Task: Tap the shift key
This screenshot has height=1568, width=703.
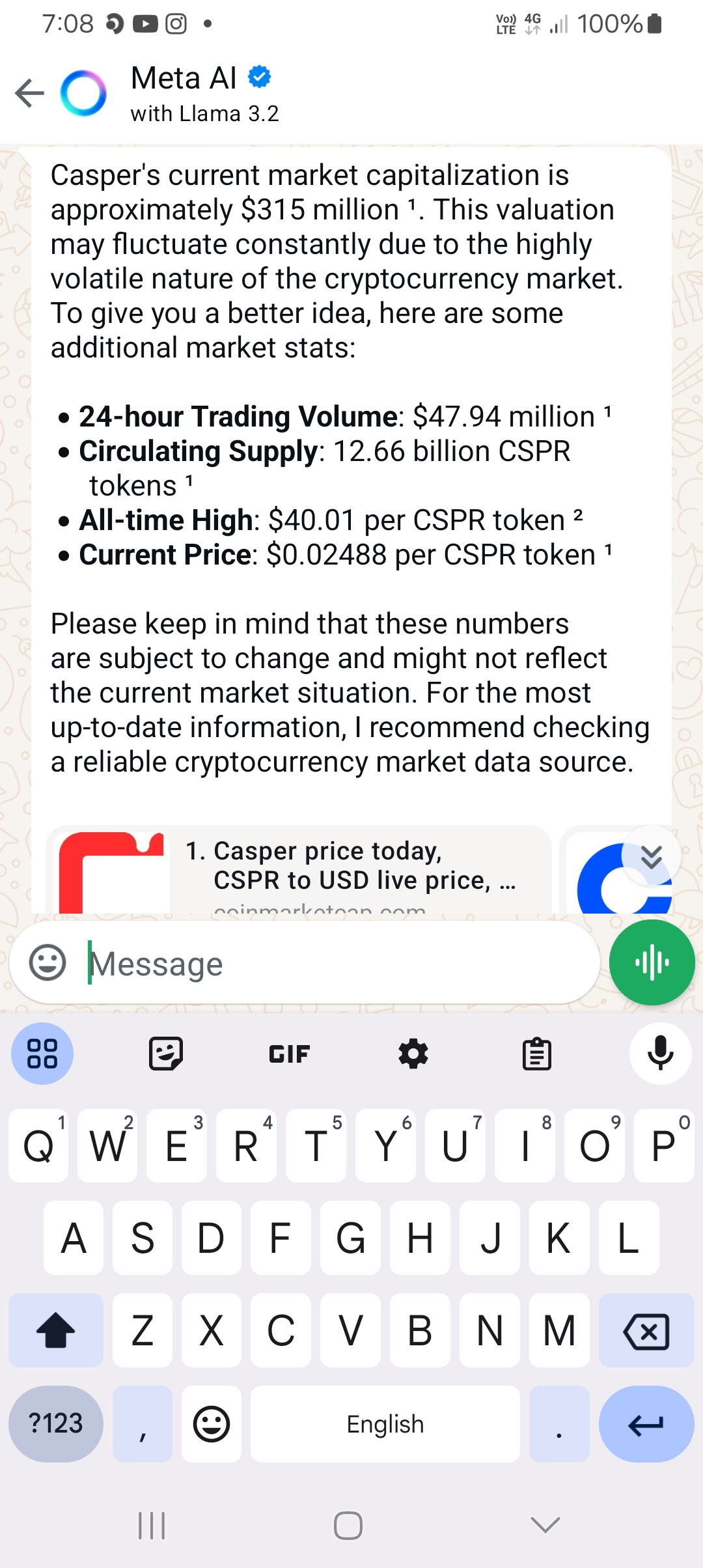Action: click(56, 1330)
